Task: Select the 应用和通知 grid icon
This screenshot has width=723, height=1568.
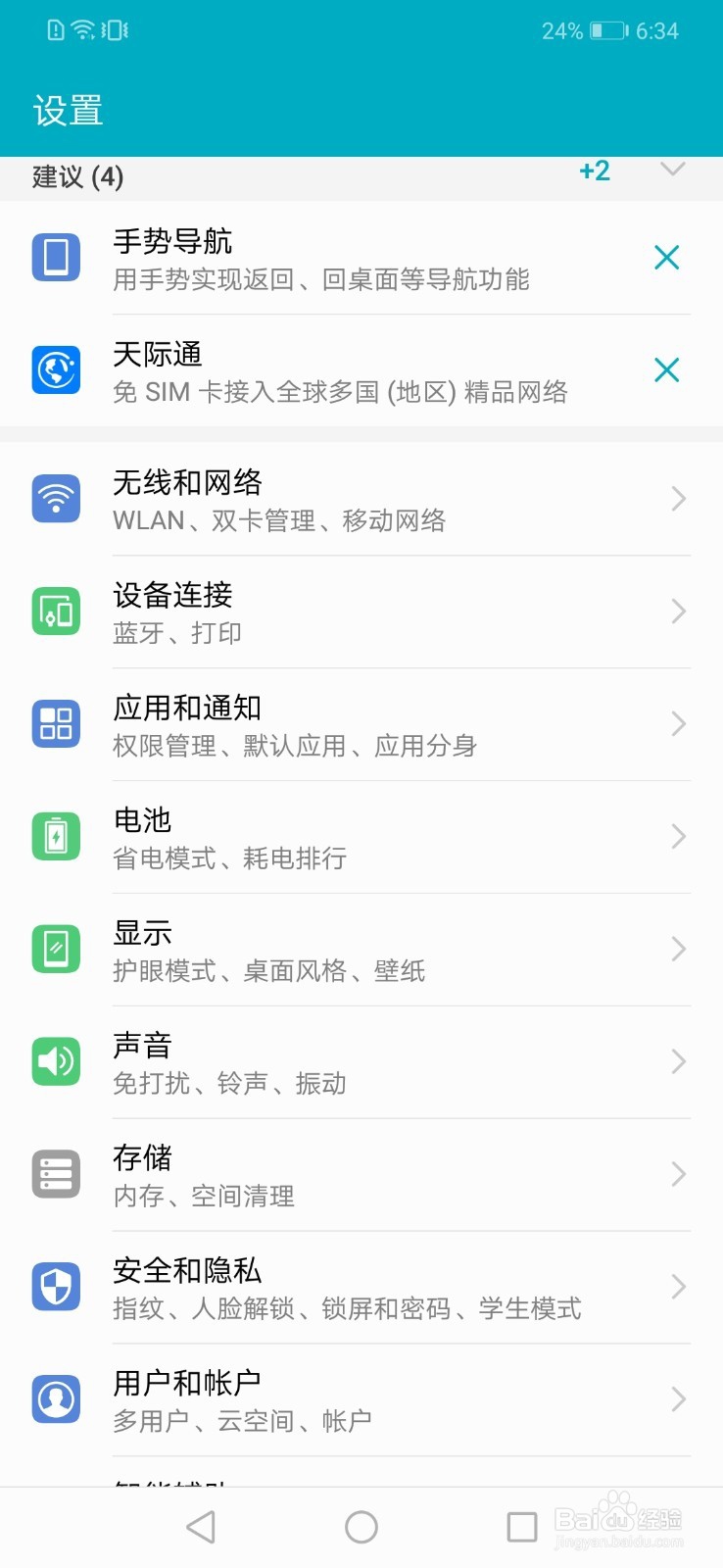Action: click(56, 723)
